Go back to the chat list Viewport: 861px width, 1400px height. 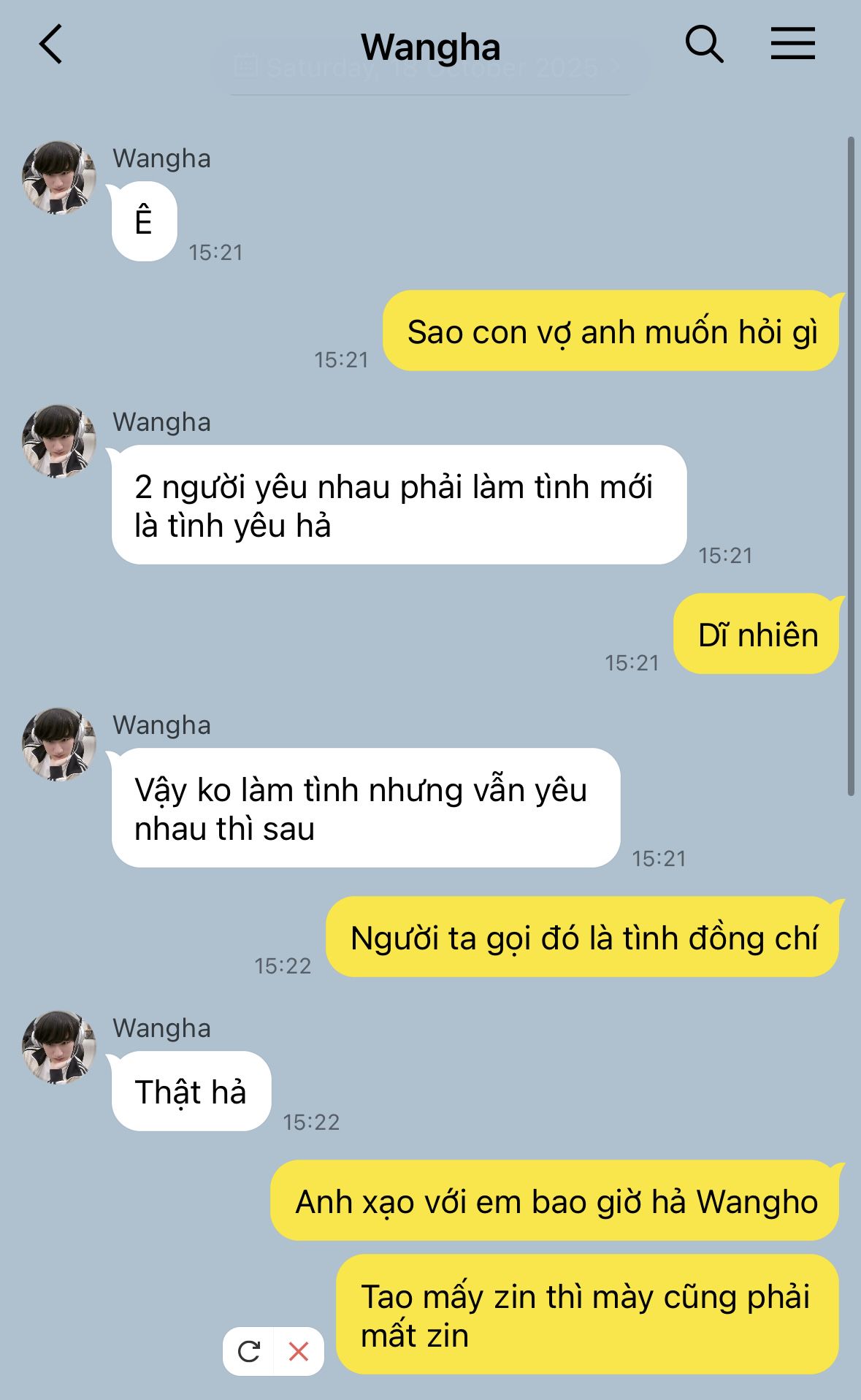[51, 45]
